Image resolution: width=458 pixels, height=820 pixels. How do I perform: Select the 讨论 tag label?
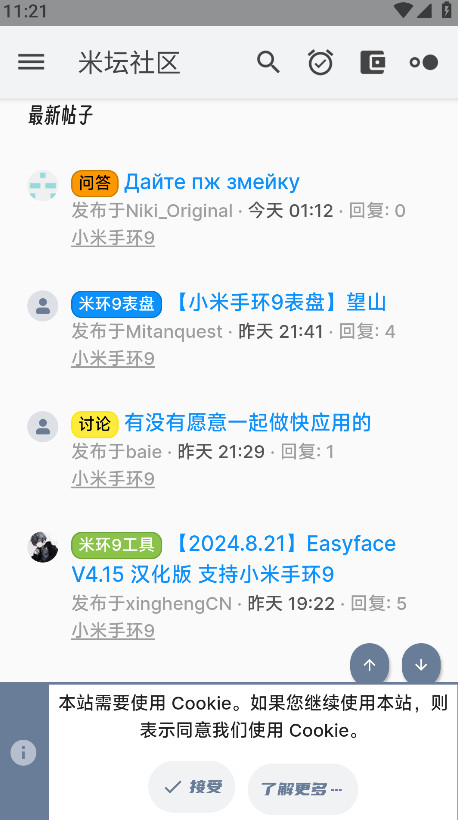(x=95, y=424)
